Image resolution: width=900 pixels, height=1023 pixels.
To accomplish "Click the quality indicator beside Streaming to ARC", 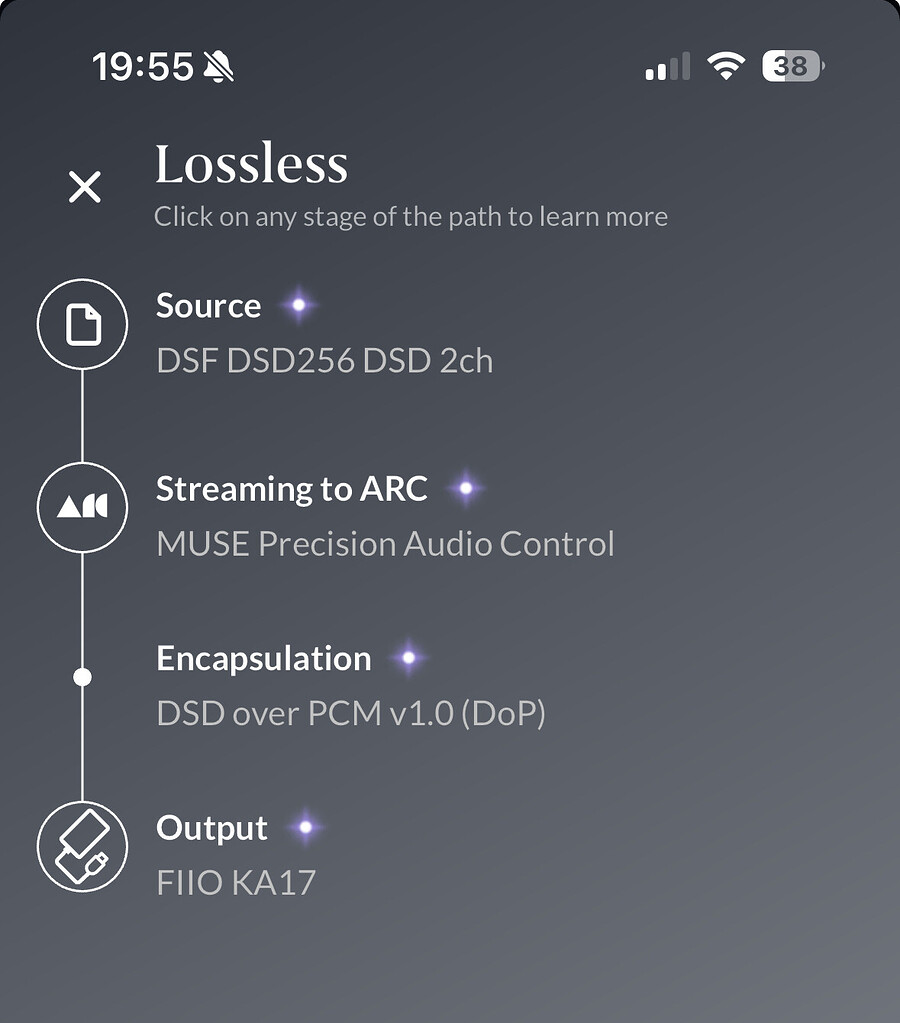I will click(465, 488).
